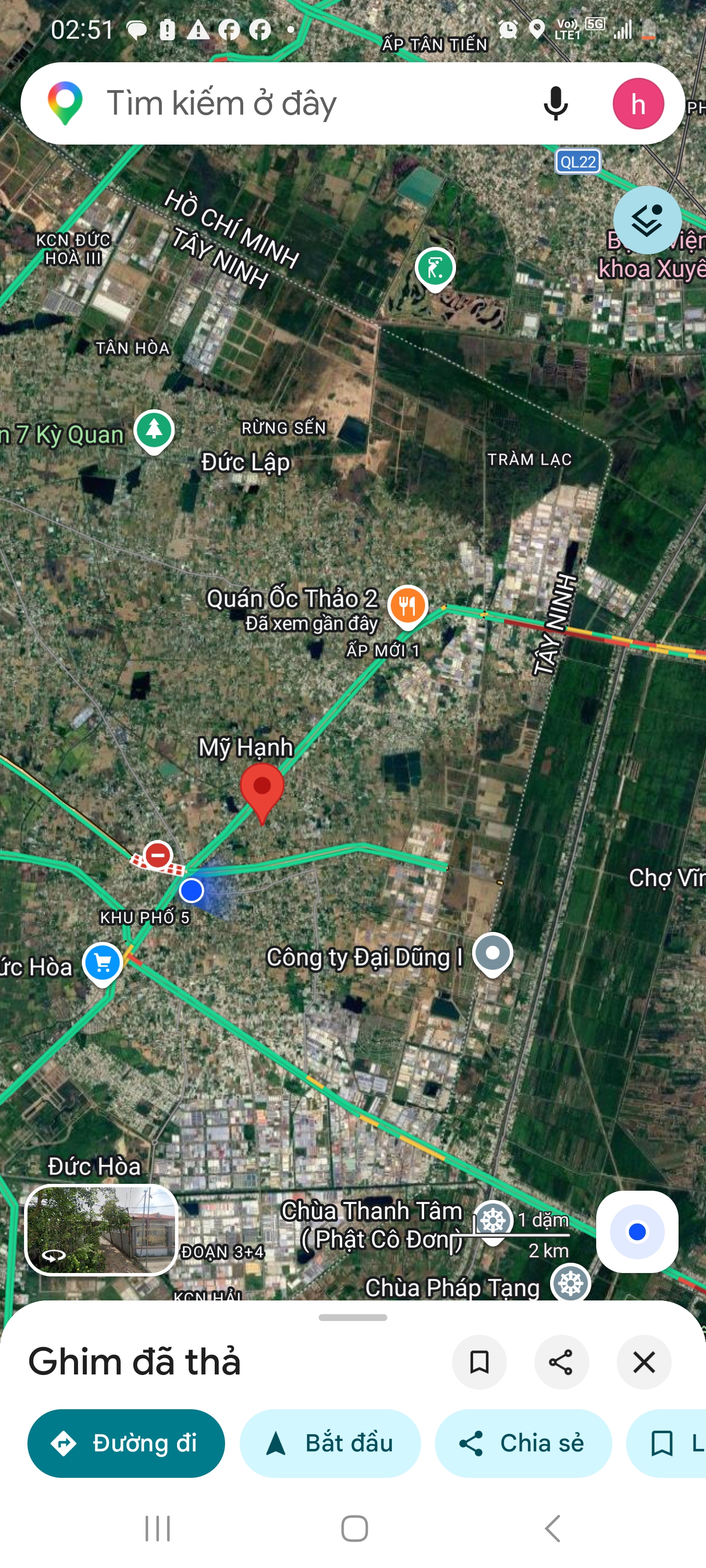Screen dimensions: 706x1568
Task: Save the dropped pin with bookmark icon
Action: click(x=479, y=1362)
